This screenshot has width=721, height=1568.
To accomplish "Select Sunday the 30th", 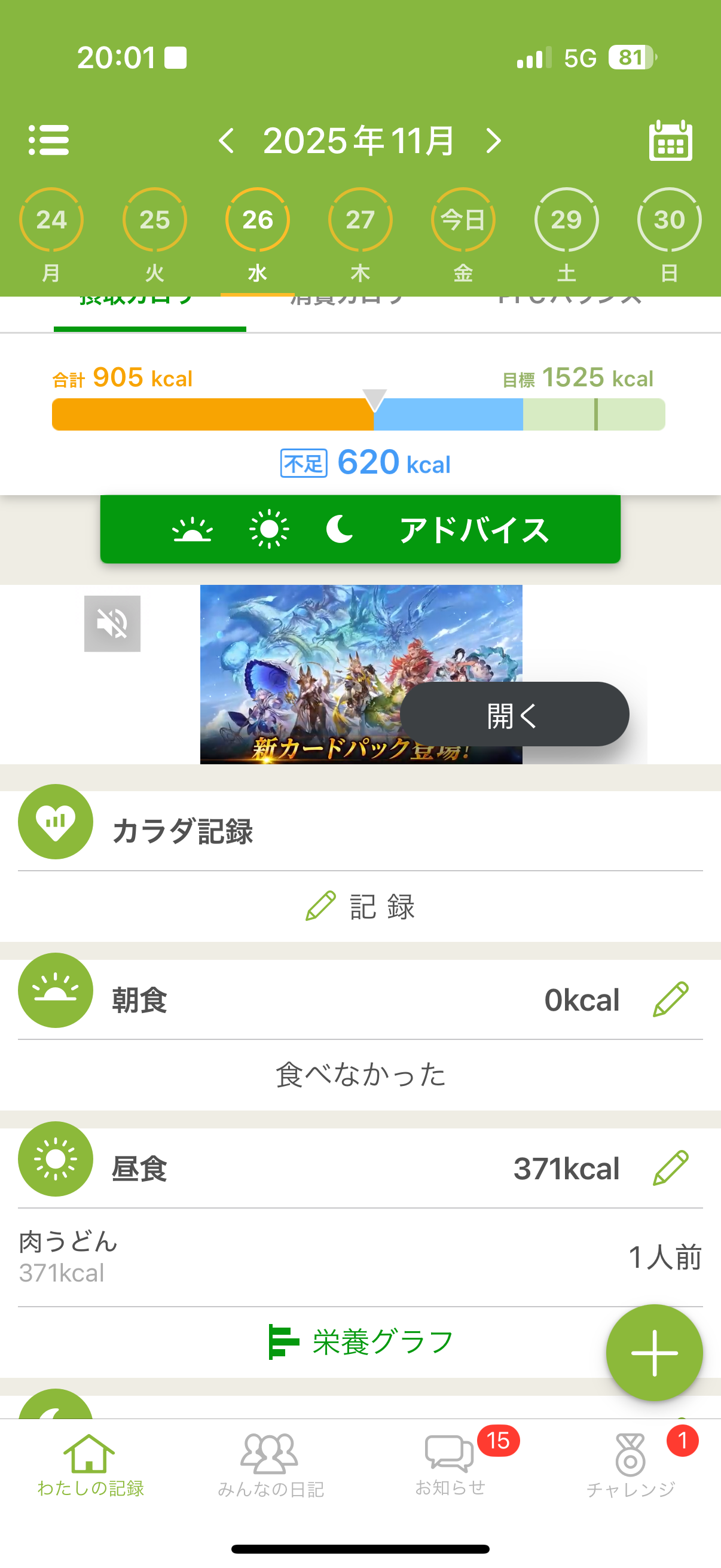I will click(x=669, y=219).
